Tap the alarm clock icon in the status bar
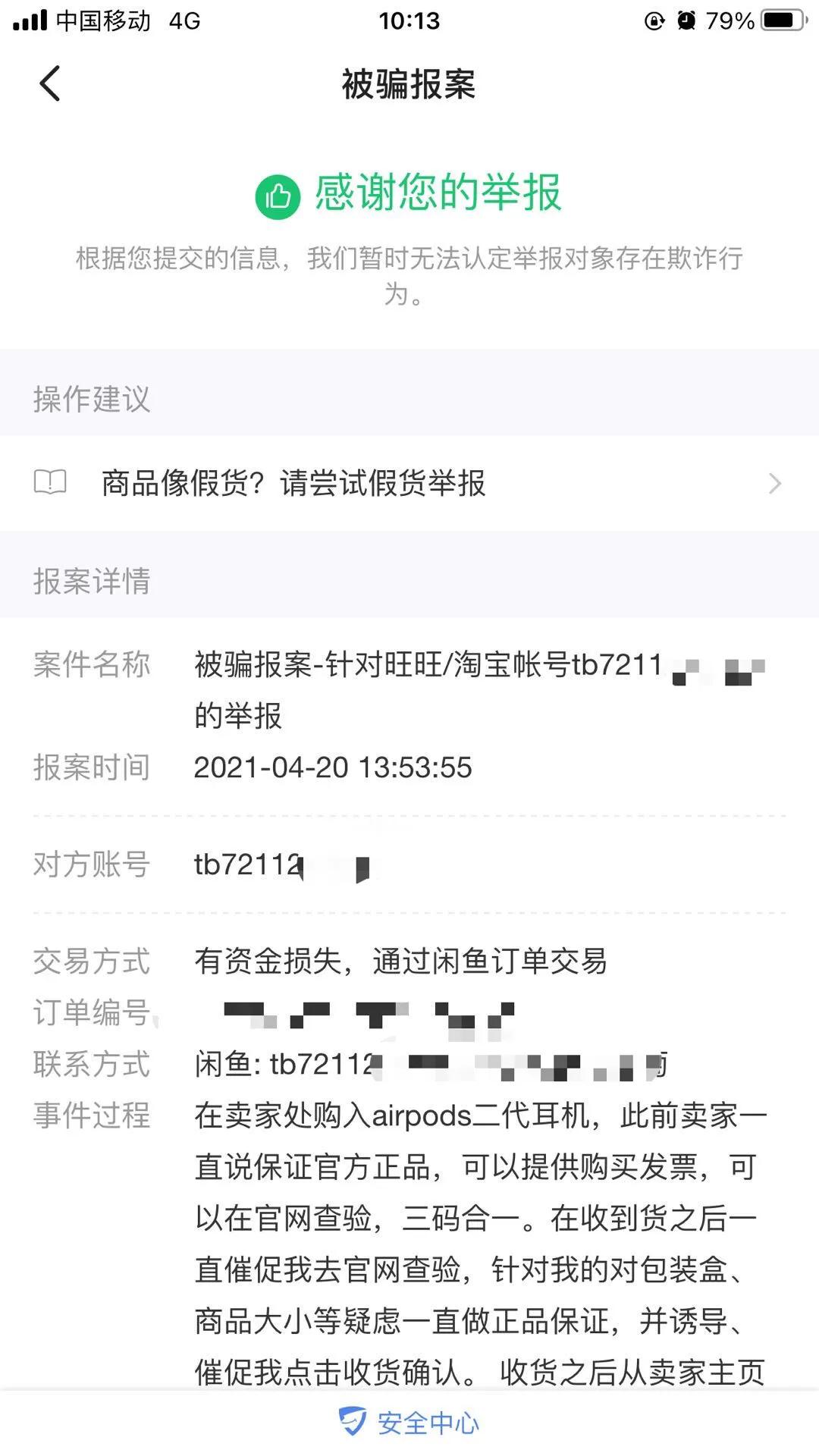Screen dimensions: 819x1456 687,20
